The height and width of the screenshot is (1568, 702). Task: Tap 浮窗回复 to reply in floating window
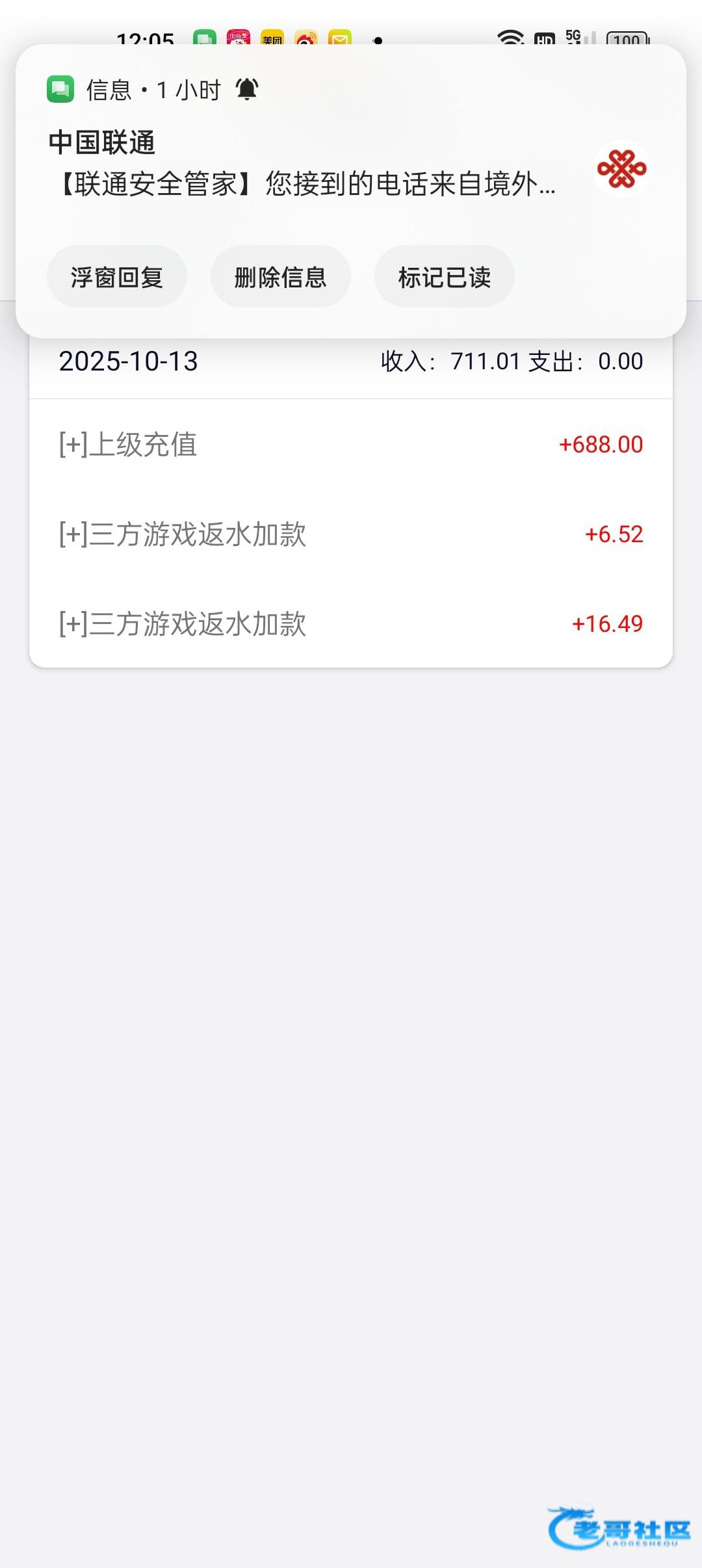(117, 277)
